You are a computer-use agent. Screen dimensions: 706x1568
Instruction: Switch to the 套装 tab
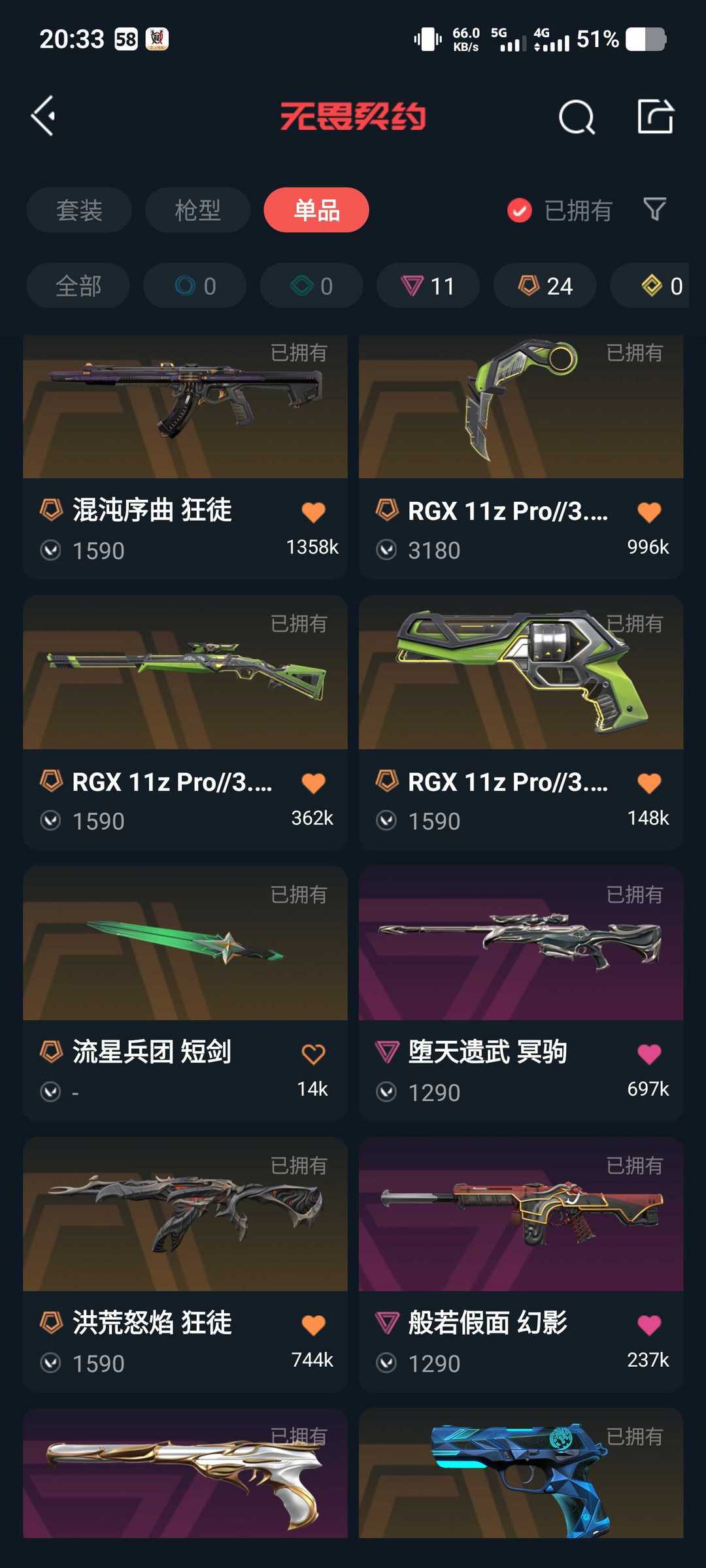pos(79,210)
